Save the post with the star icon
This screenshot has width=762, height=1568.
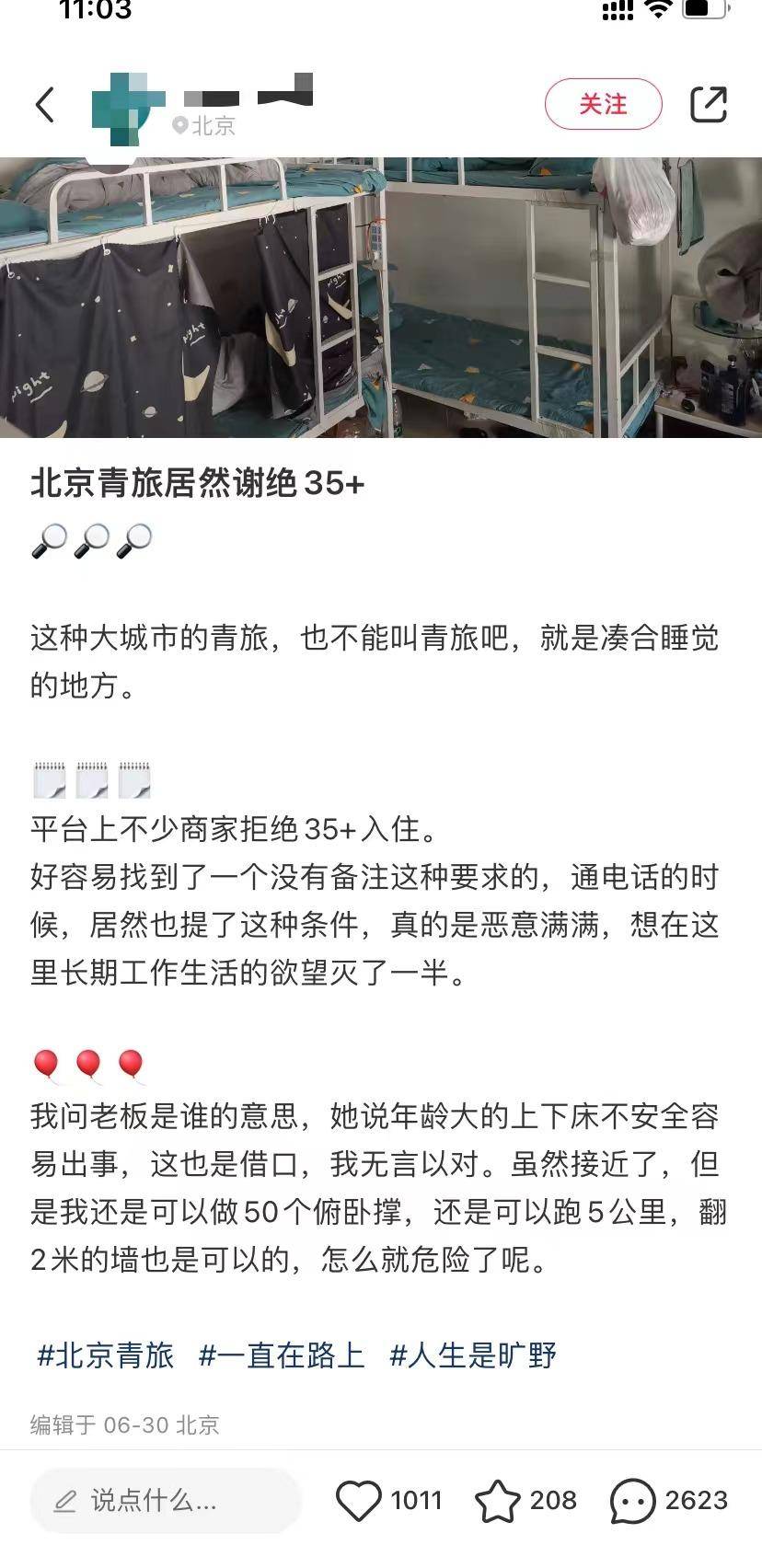click(497, 1500)
